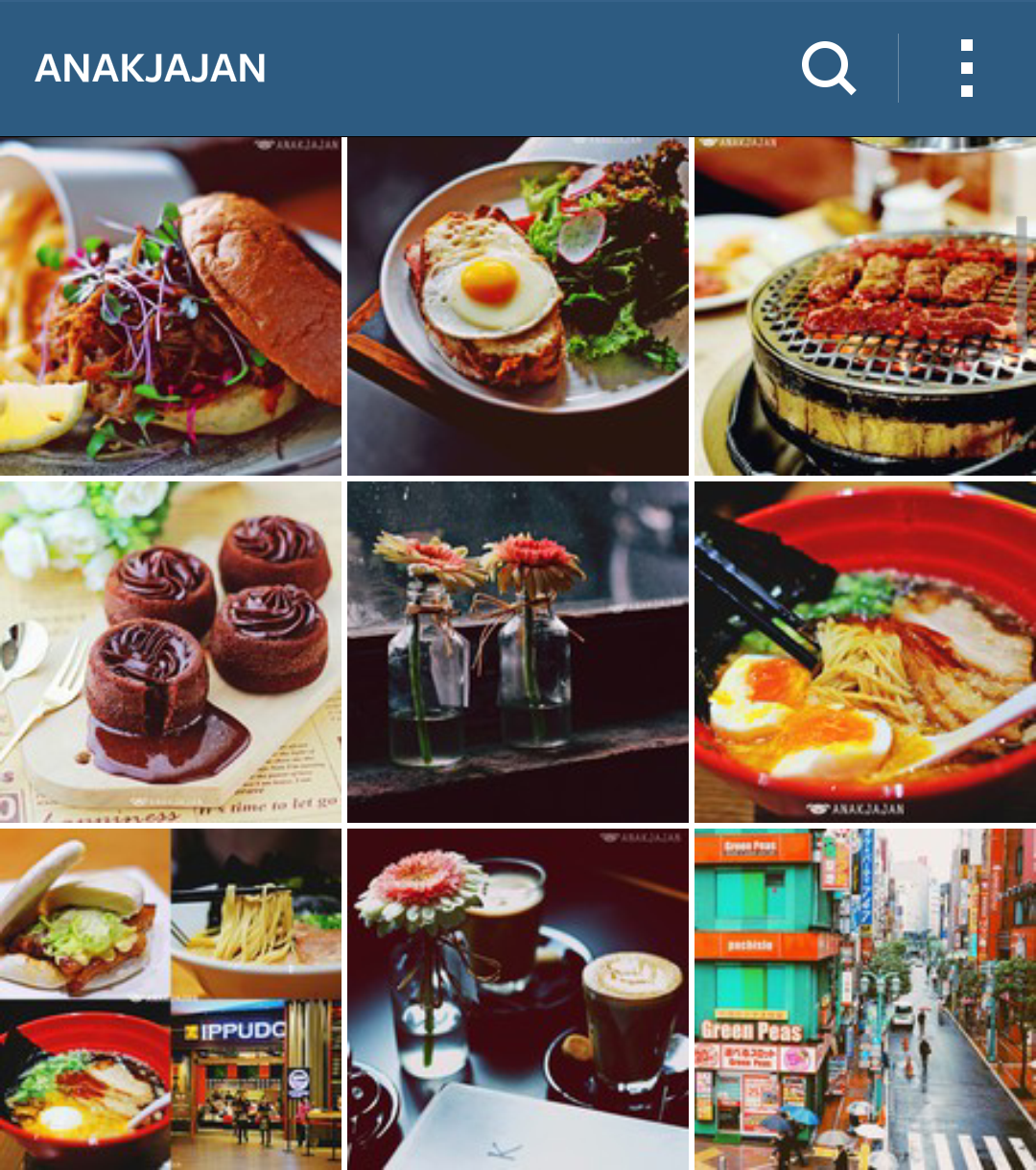1036x1170 pixels.
Task: Open the Ippudo collage photo
Action: [170, 999]
